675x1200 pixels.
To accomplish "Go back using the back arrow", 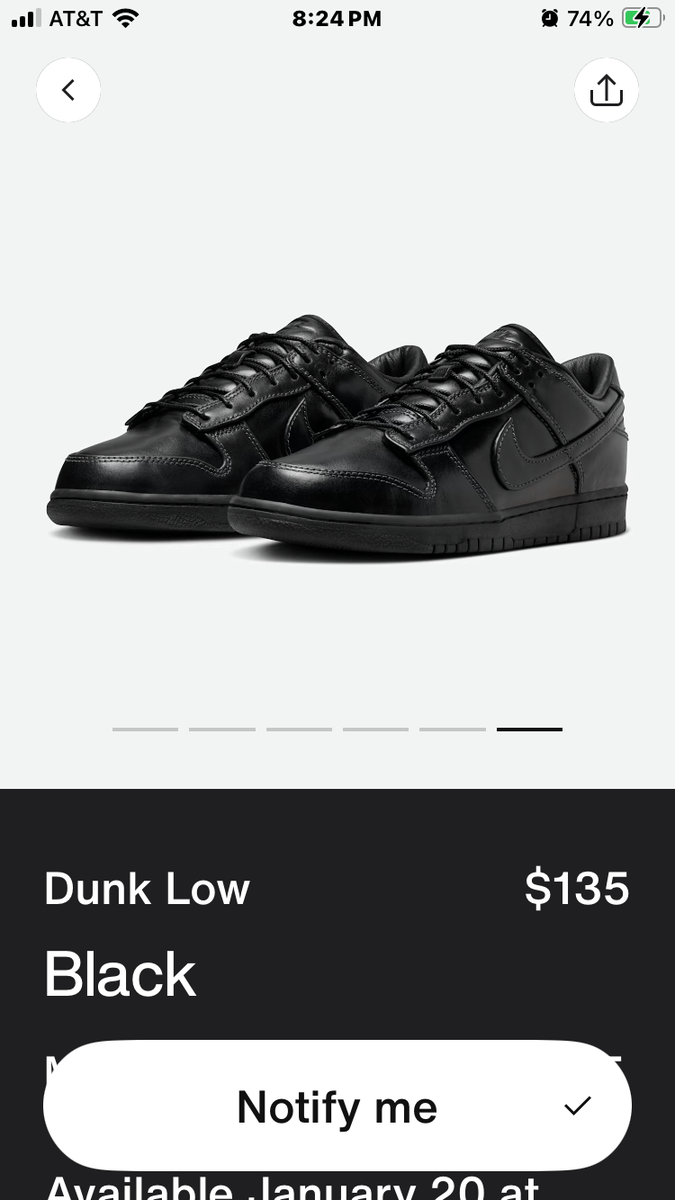I will point(68,90).
